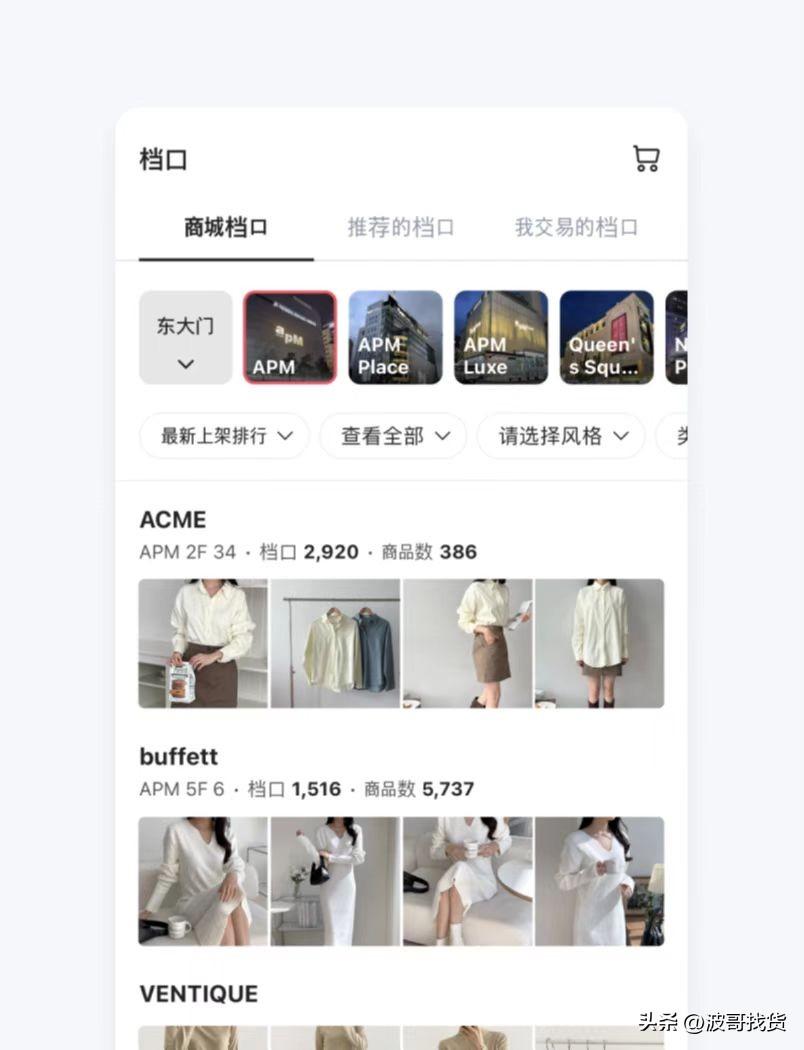The image size is (804, 1050).
Task: Open the shopping cart
Action: tap(646, 159)
